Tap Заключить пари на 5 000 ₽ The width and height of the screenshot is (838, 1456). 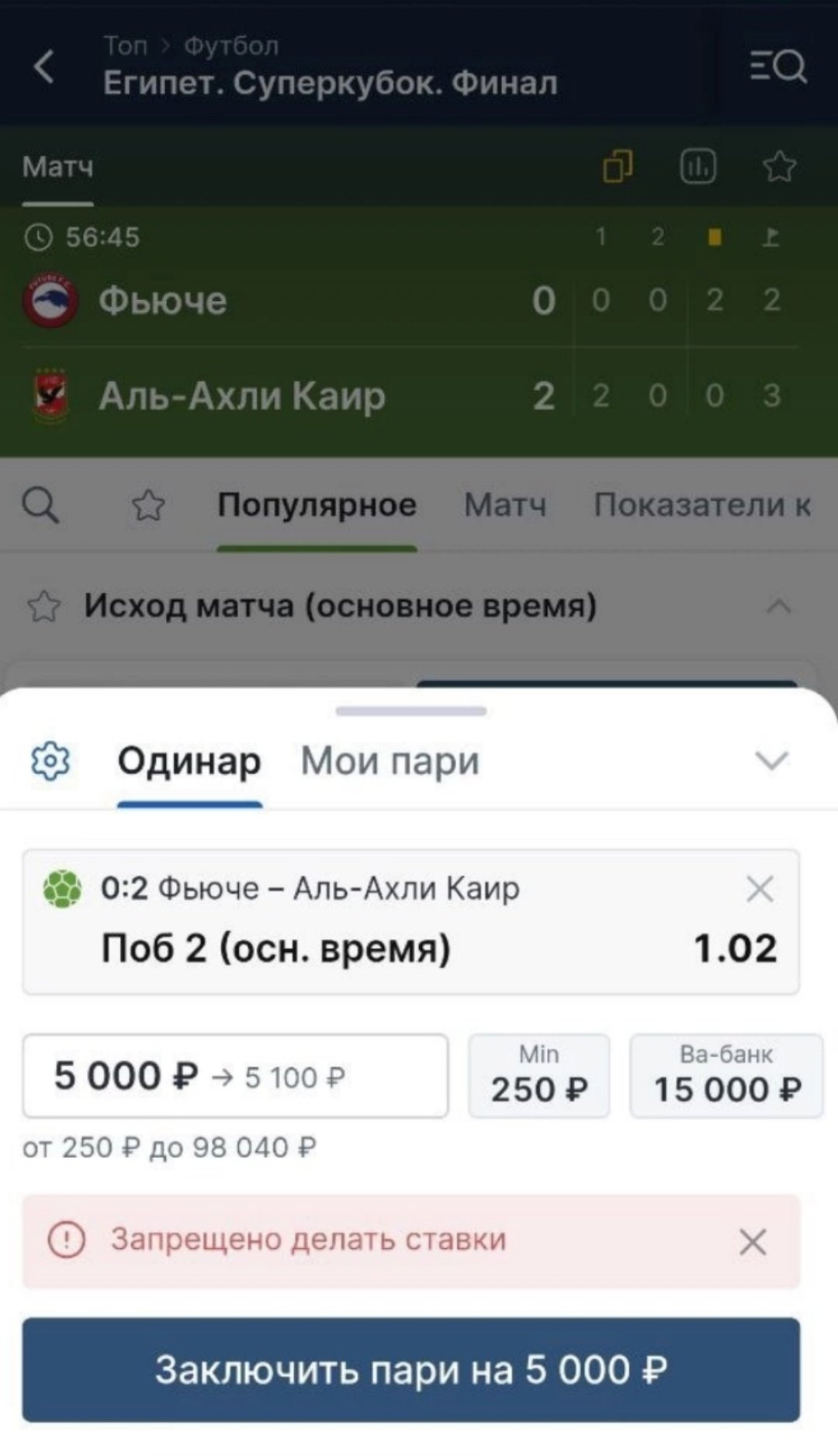411,1369
